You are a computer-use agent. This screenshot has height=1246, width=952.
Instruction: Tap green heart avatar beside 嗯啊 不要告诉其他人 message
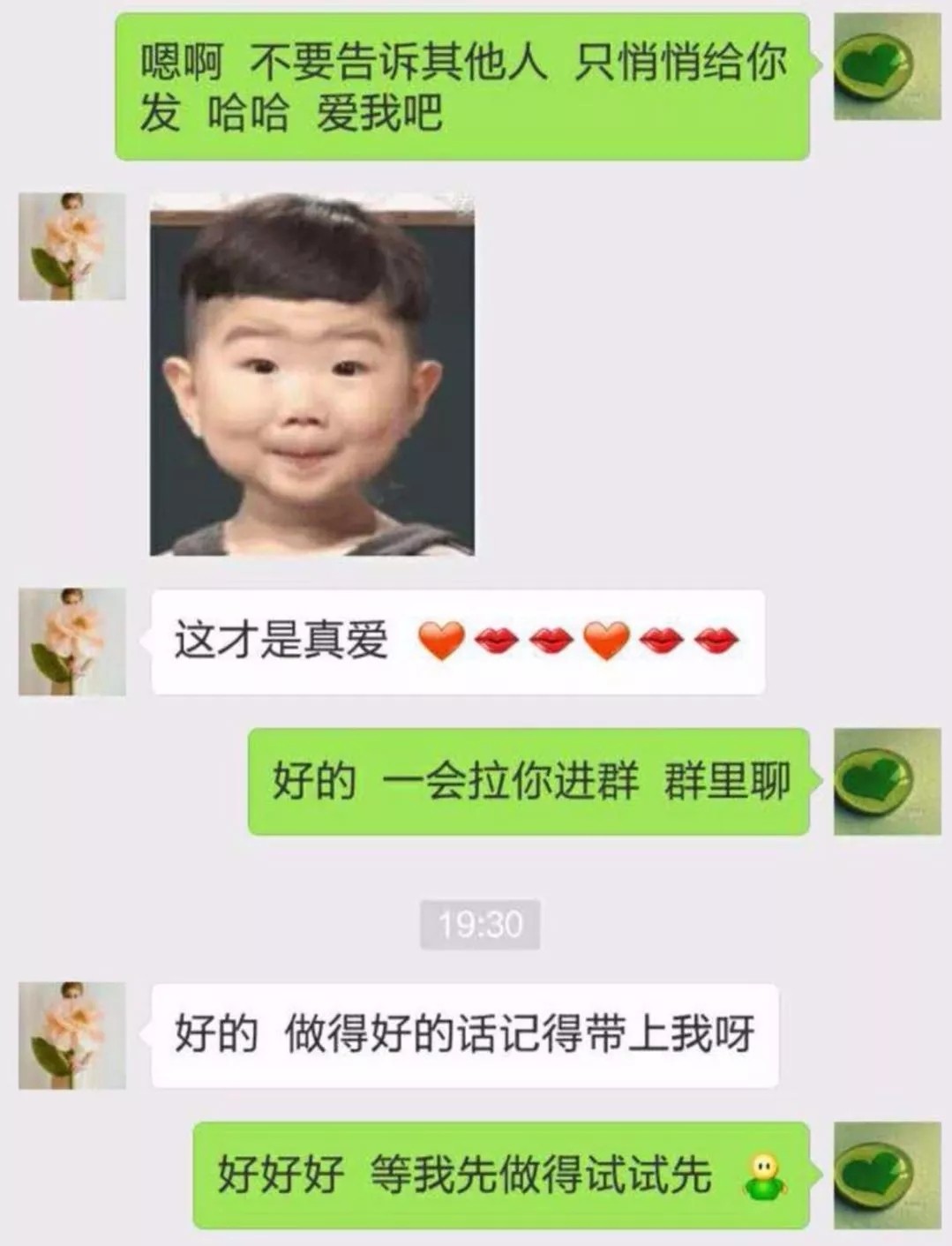point(887,67)
